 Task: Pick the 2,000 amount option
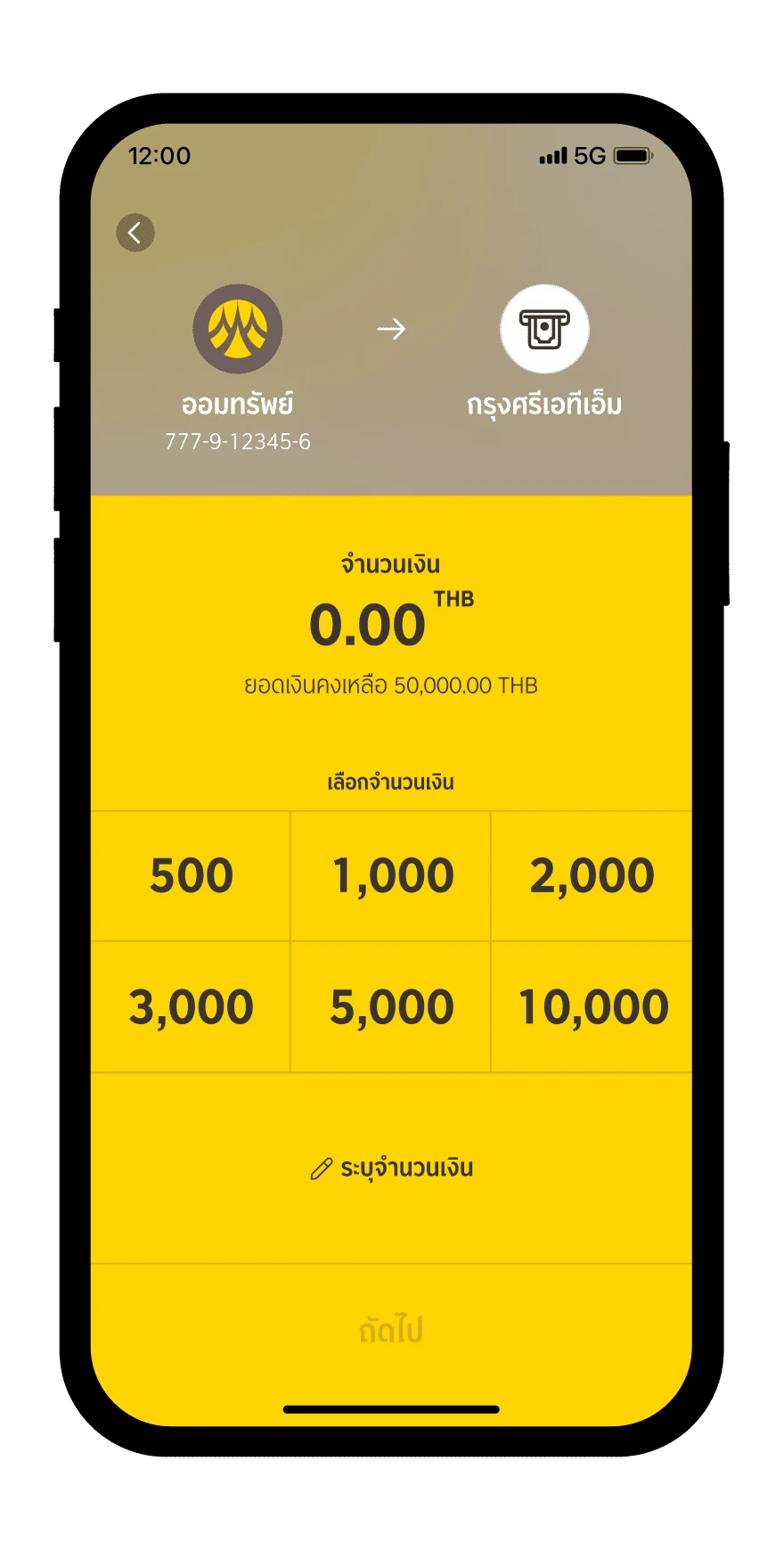coord(592,875)
